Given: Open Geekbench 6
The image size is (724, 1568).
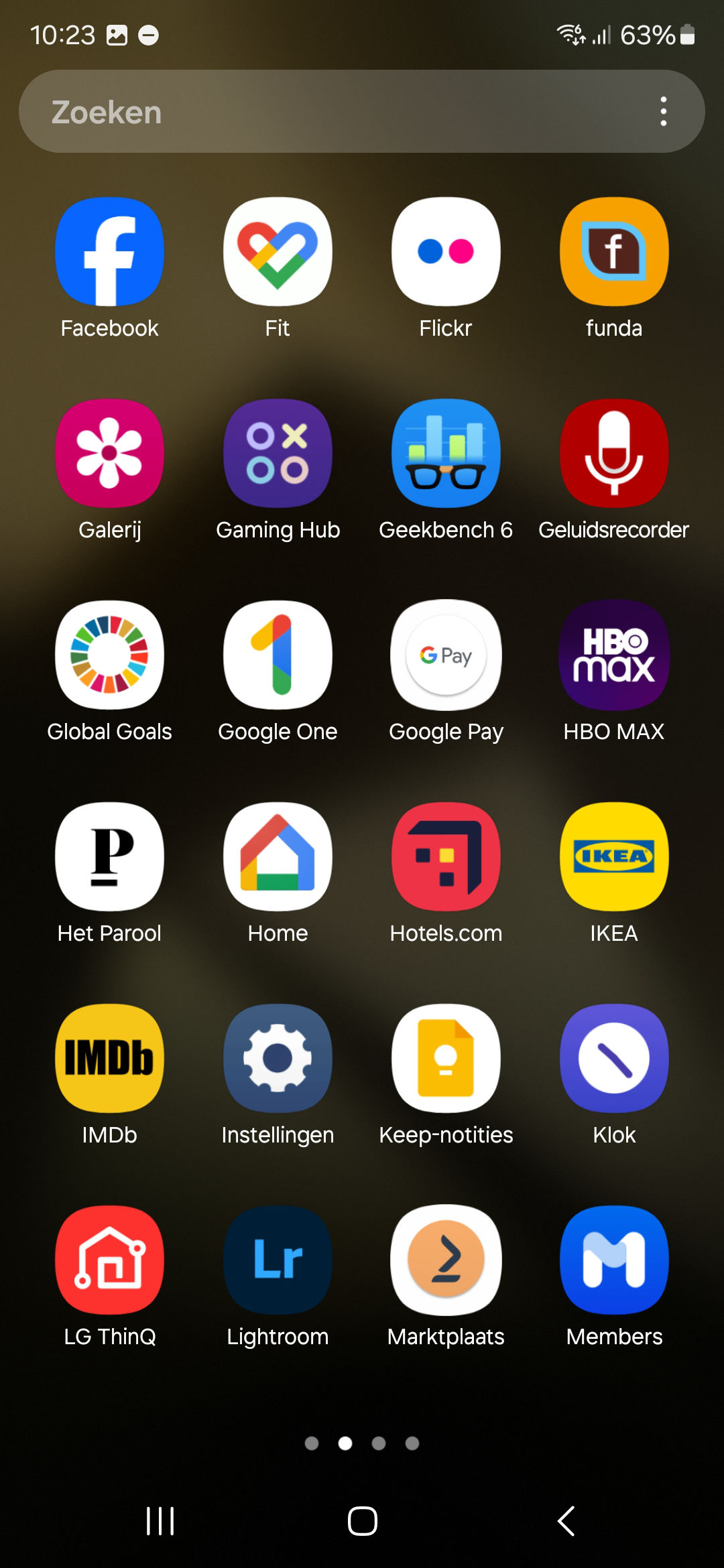Looking at the screenshot, I should click(x=446, y=454).
